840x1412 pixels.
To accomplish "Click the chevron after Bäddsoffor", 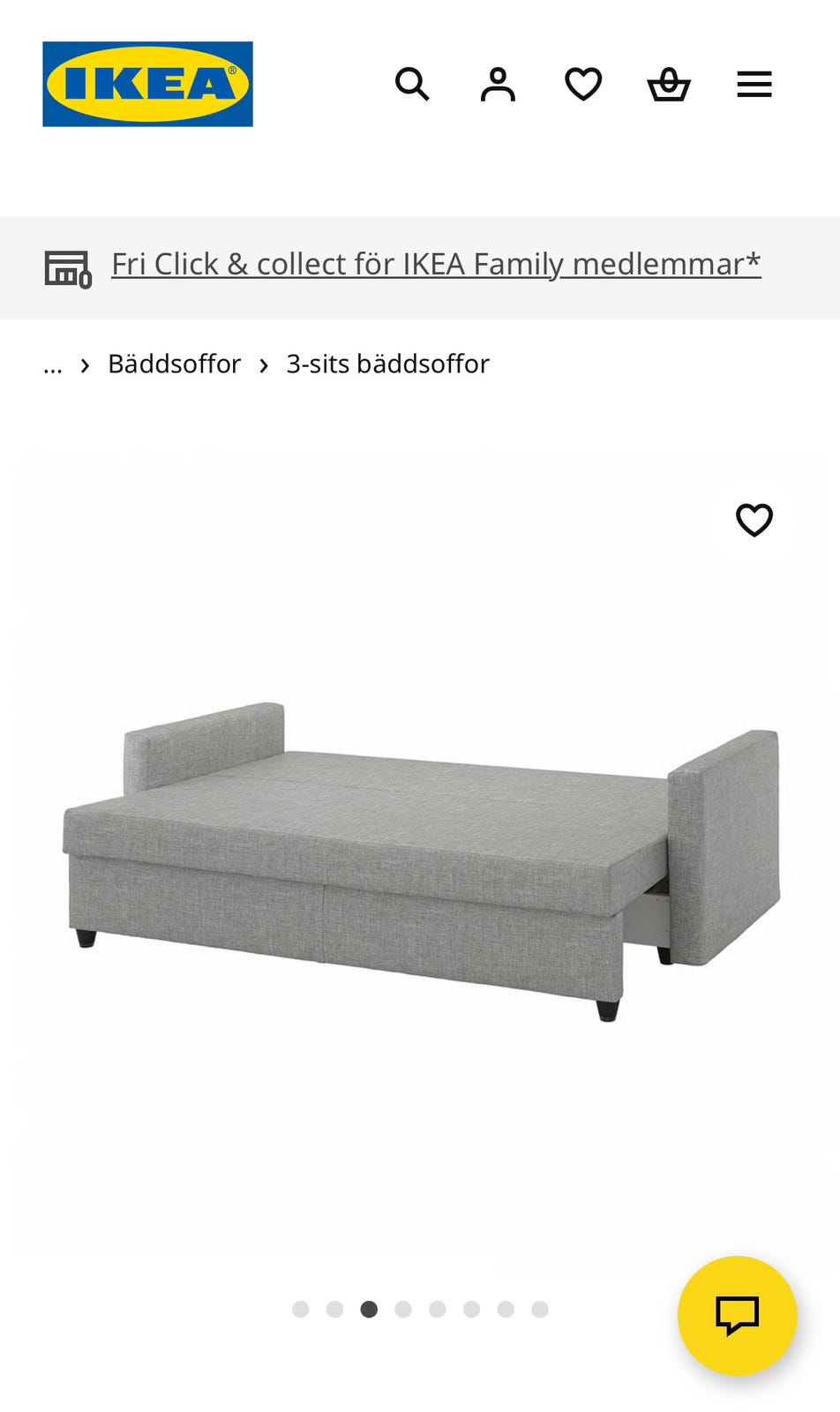I will click(x=263, y=364).
